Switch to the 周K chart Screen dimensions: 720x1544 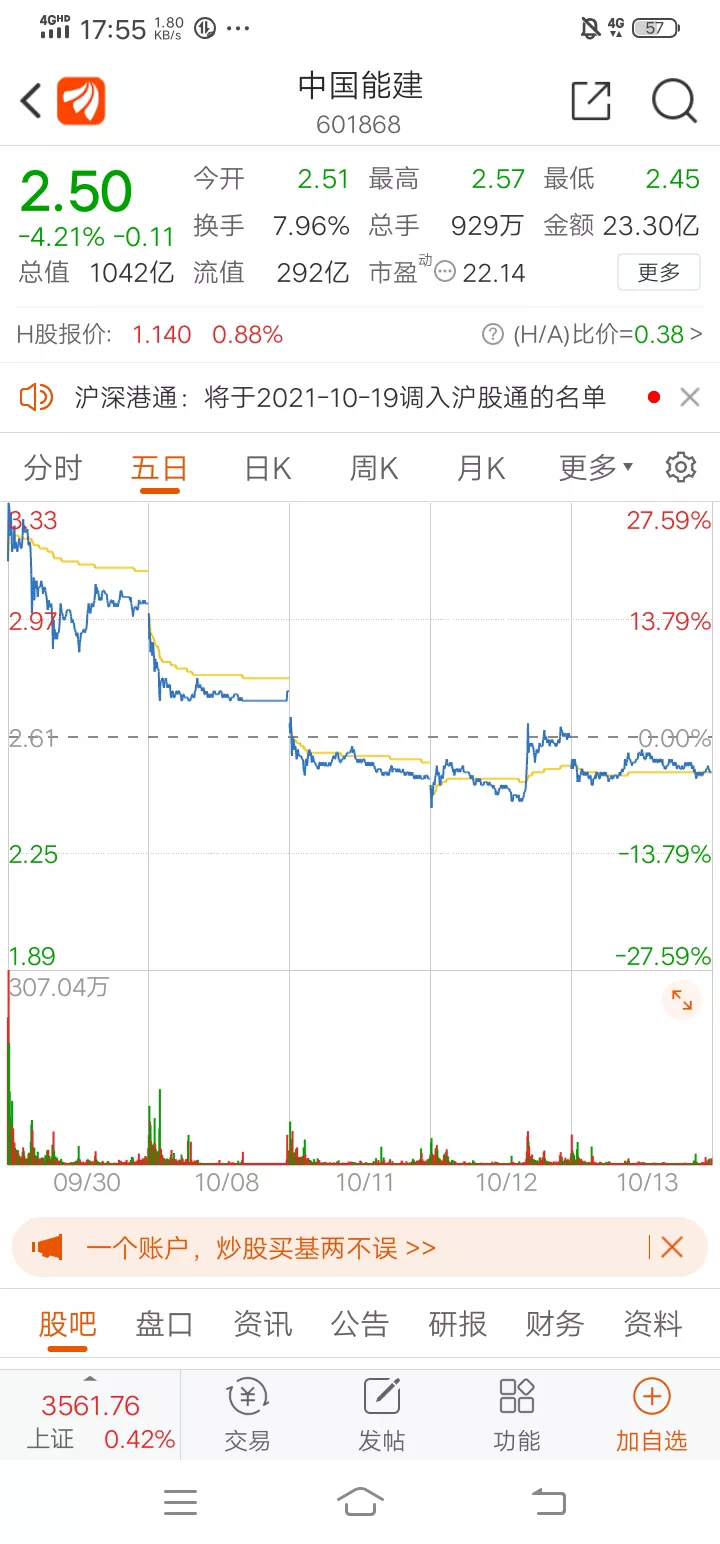tap(373, 468)
